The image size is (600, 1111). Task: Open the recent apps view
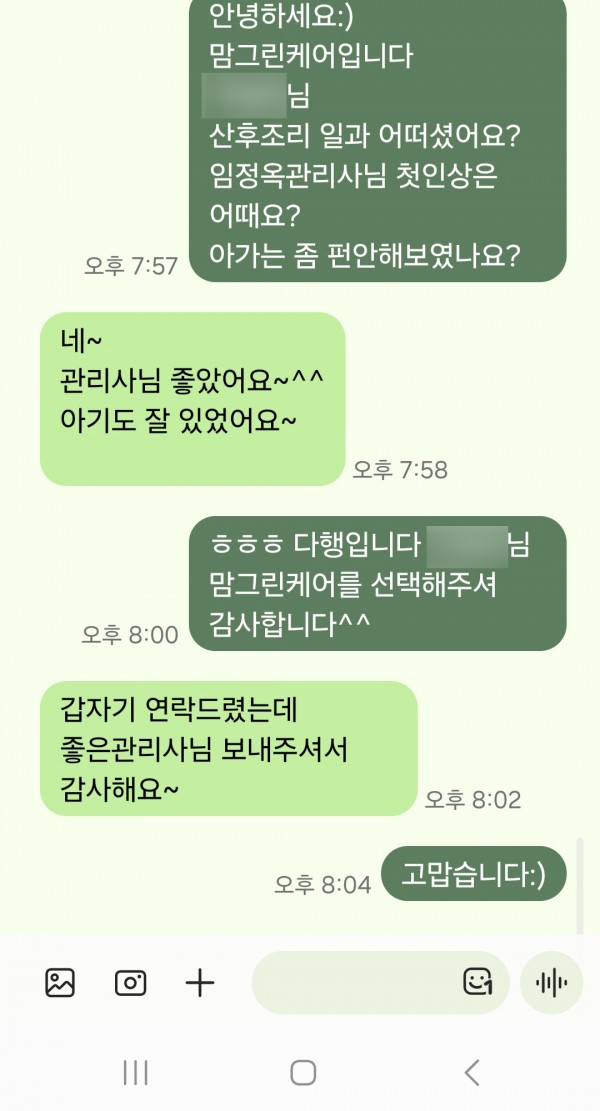pos(135,1073)
